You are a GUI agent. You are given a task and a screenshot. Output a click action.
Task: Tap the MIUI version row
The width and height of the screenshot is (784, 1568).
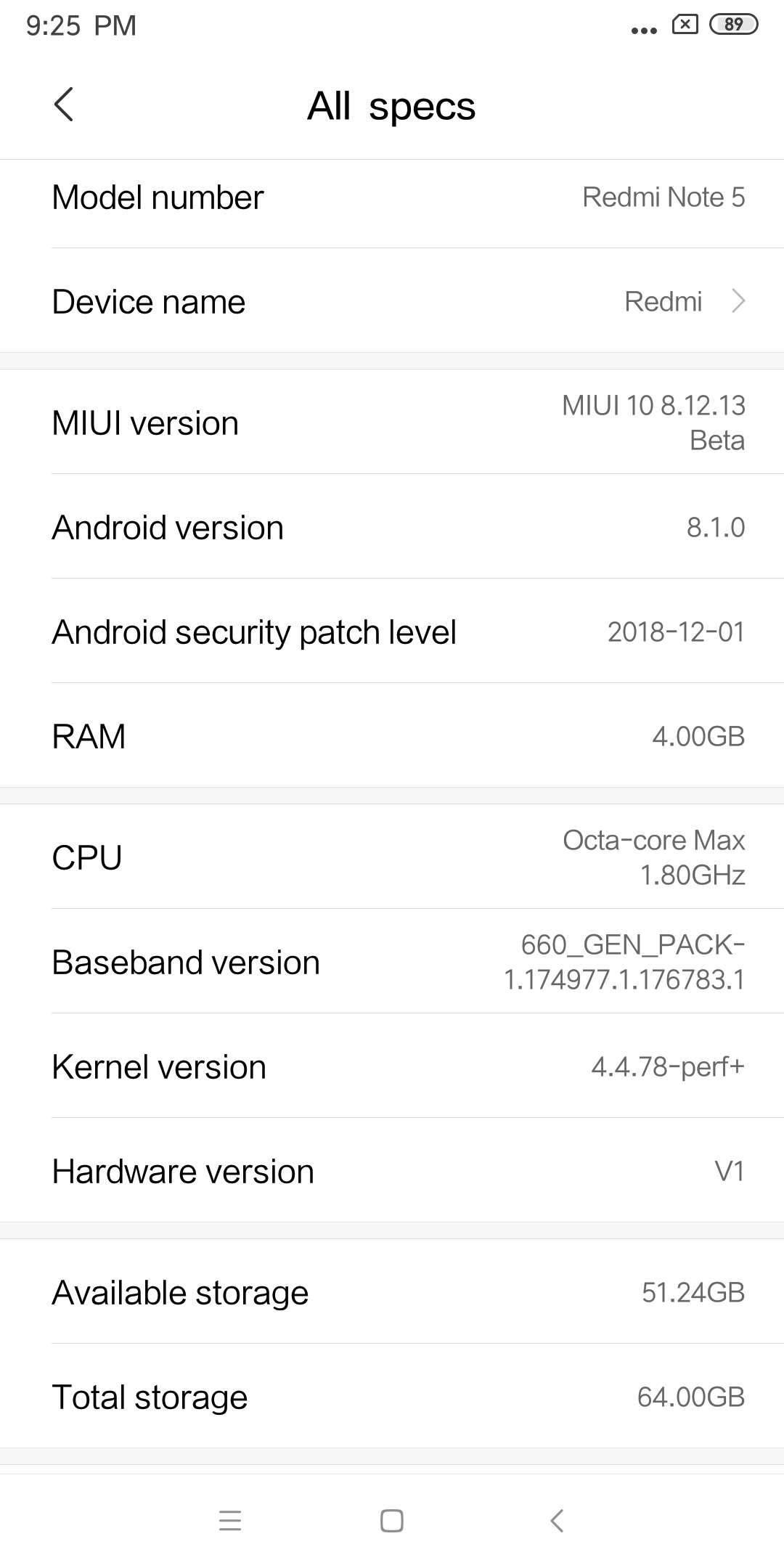pyautogui.click(x=392, y=422)
